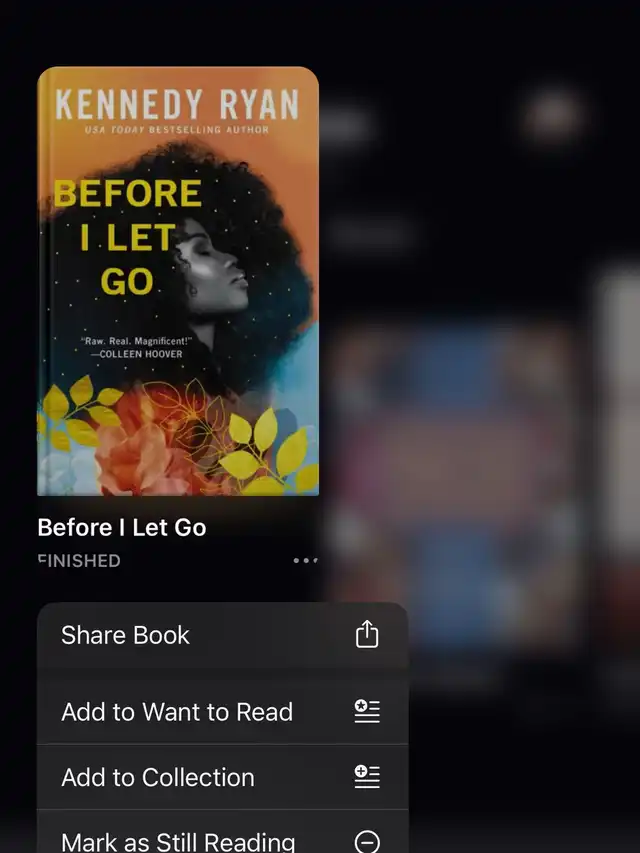Share Book from the context menu

point(222,635)
